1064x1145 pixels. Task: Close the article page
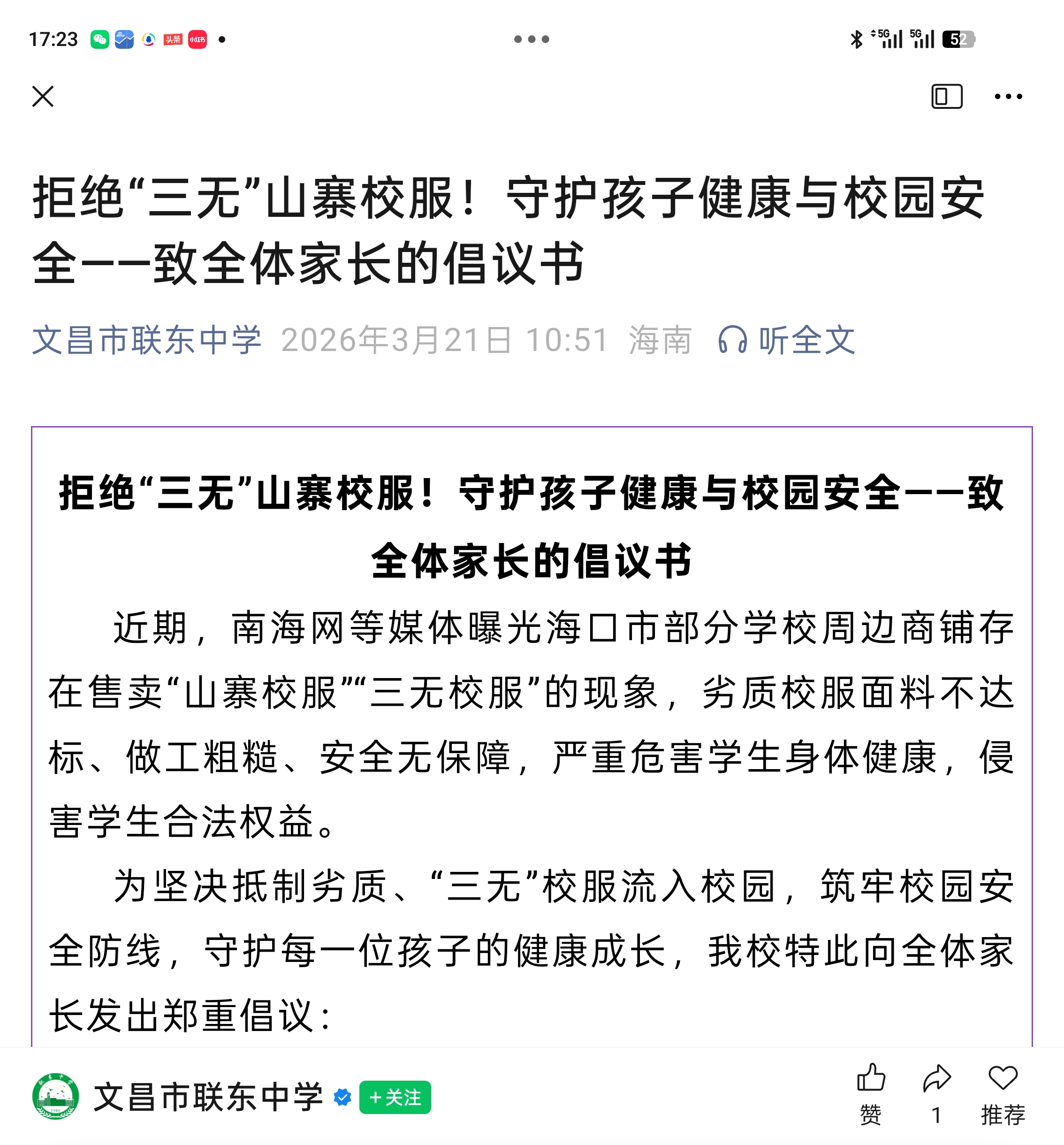coord(43,96)
